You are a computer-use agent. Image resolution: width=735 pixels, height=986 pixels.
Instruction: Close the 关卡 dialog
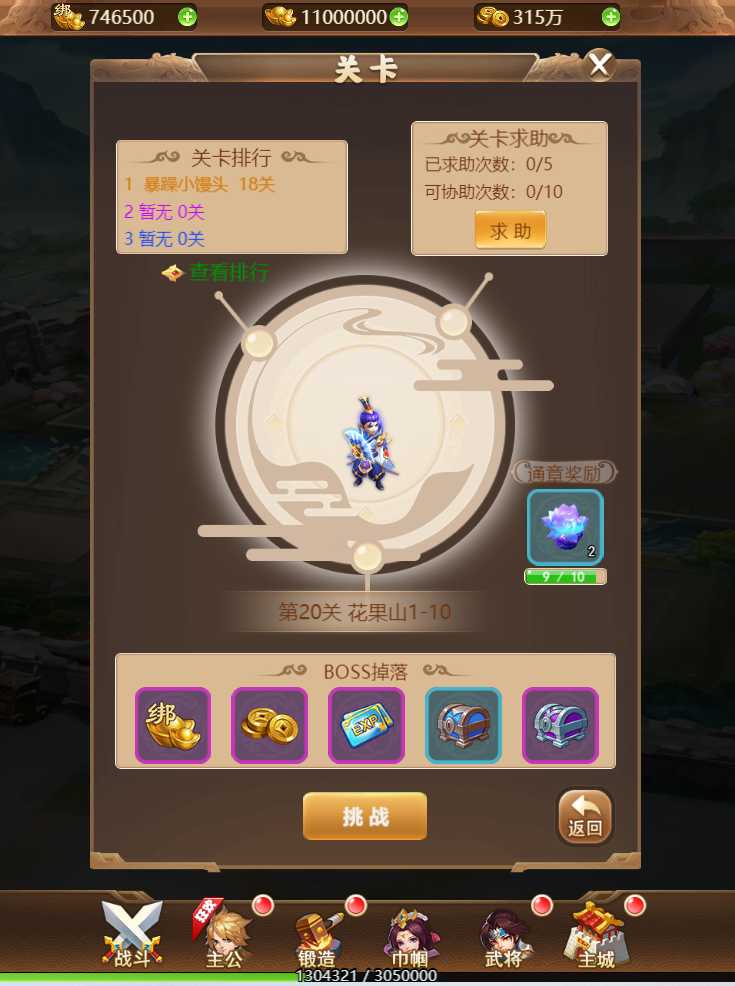tap(599, 65)
